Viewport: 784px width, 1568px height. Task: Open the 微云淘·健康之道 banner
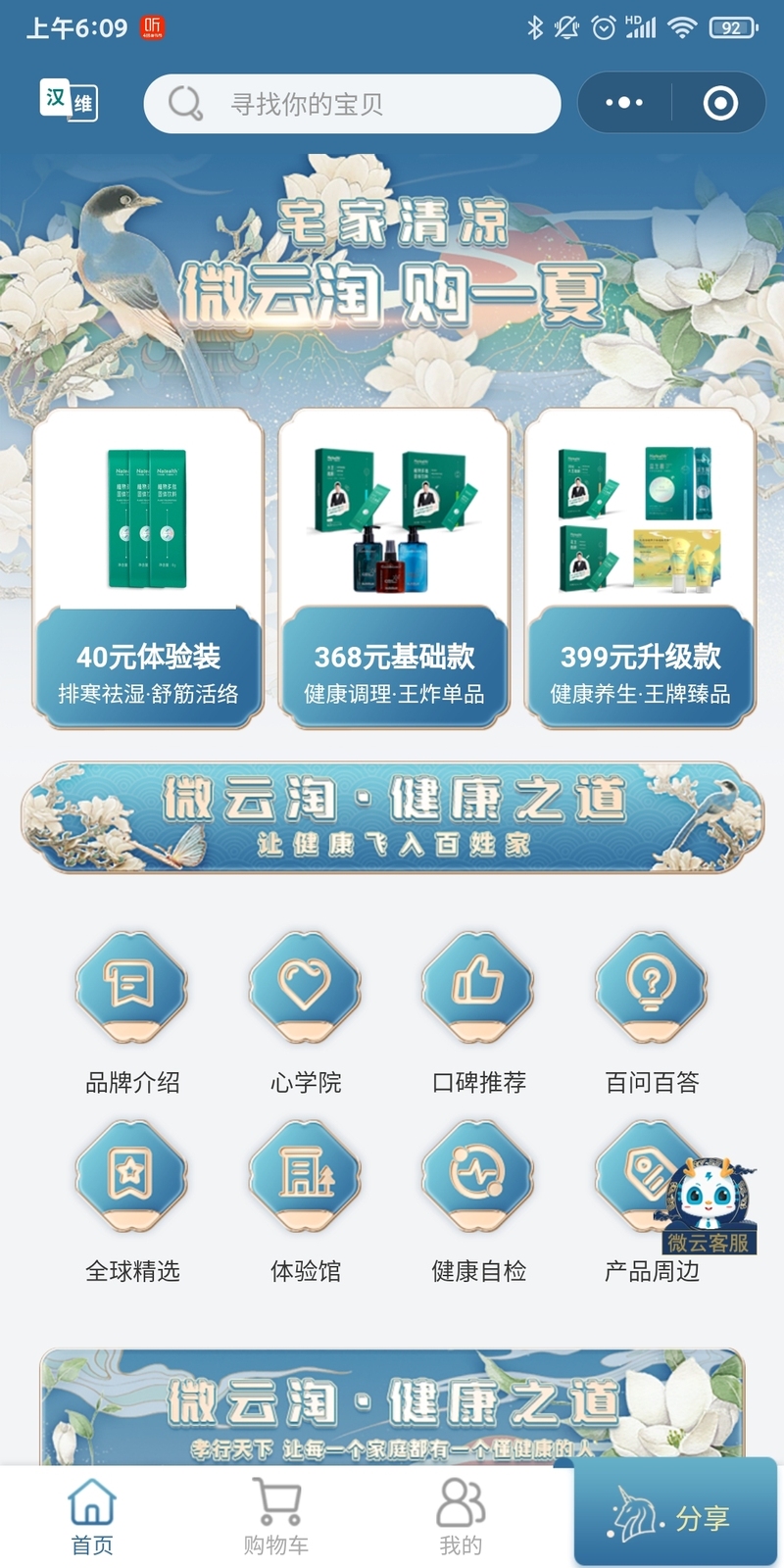392,818
